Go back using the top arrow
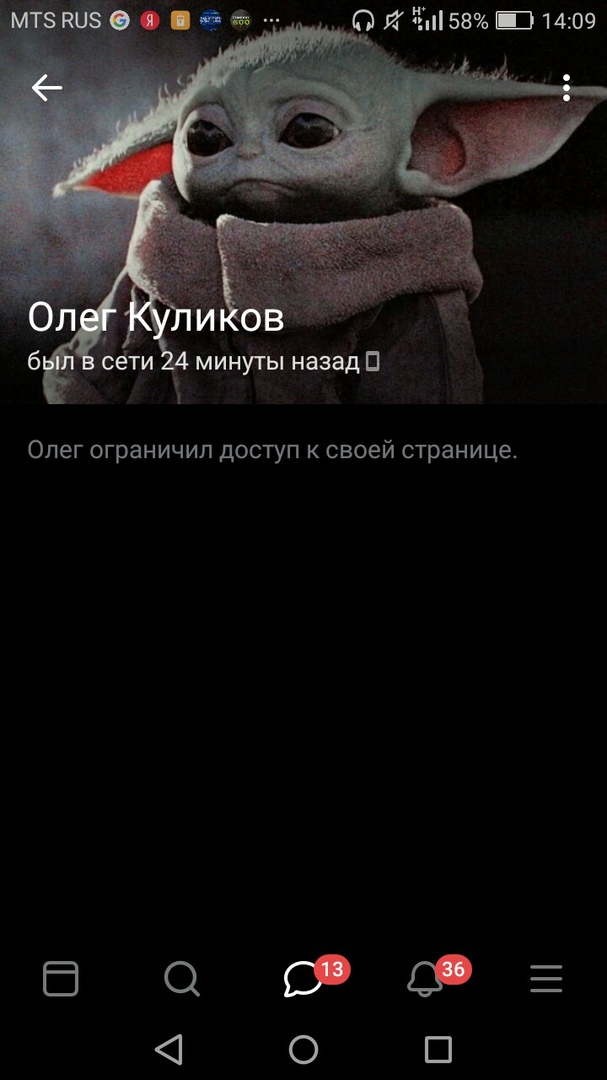The height and width of the screenshot is (1080, 607). pyautogui.click(x=47, y=88)
